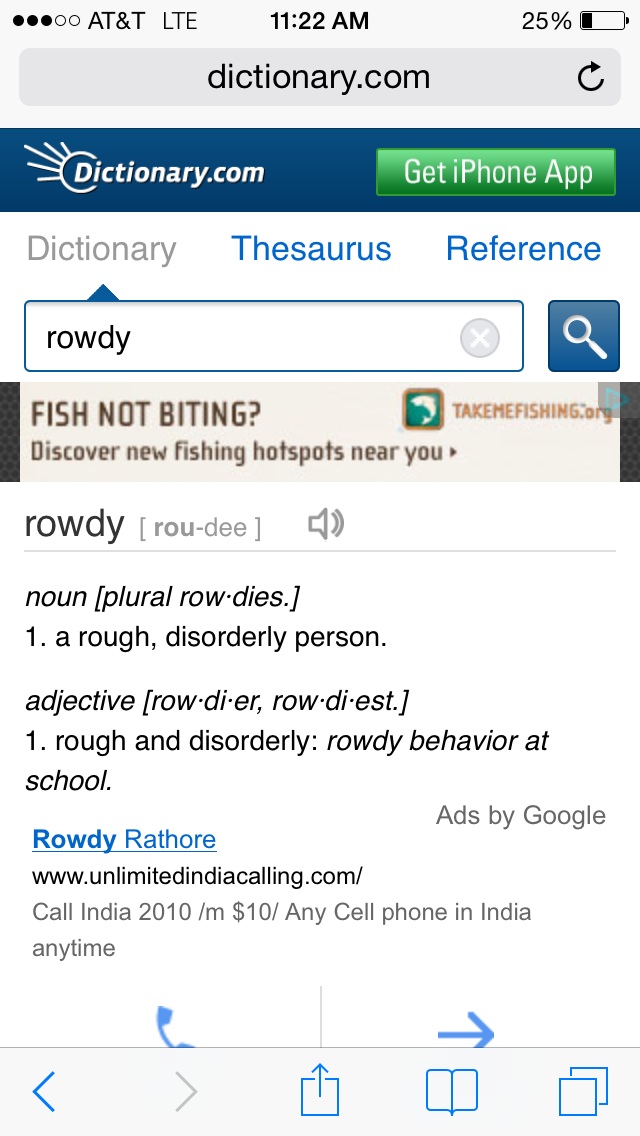This screenshot has height=1136, width=640.
Task: Play the pronunciation audio for rowdy
Action: [325, 524]
